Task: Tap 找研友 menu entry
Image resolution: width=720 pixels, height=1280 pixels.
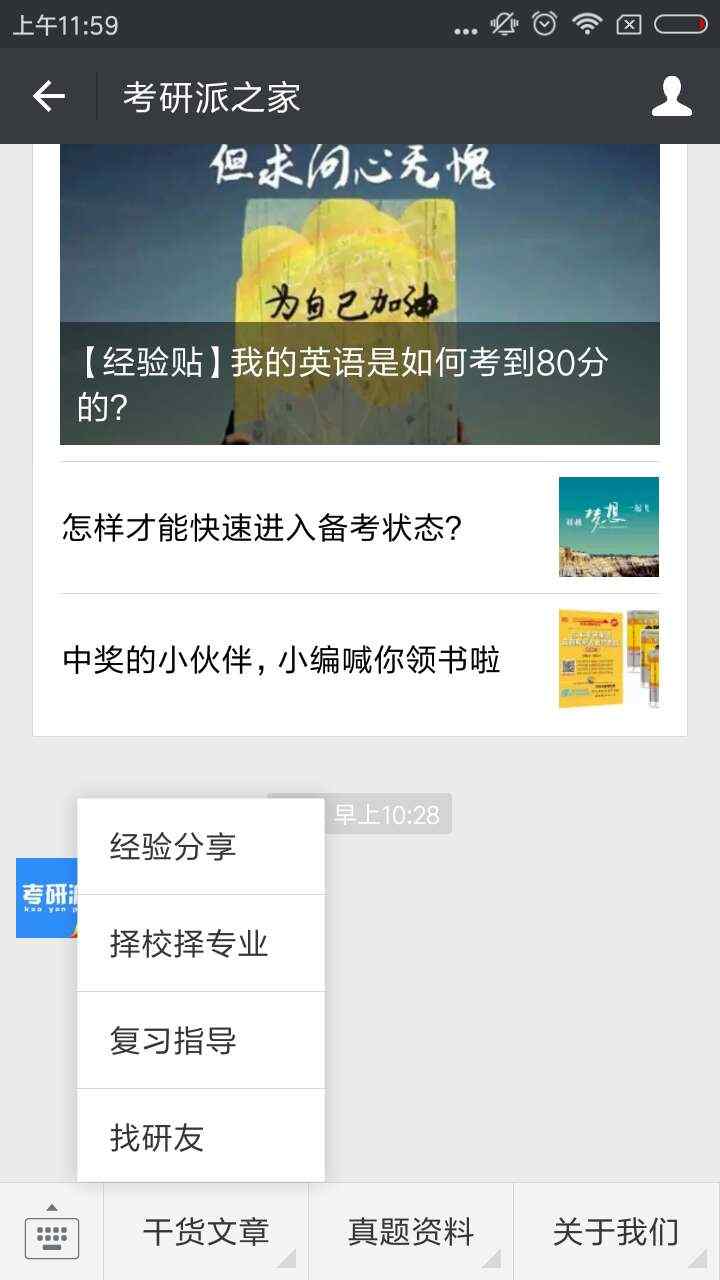Action: [201, 1137]
